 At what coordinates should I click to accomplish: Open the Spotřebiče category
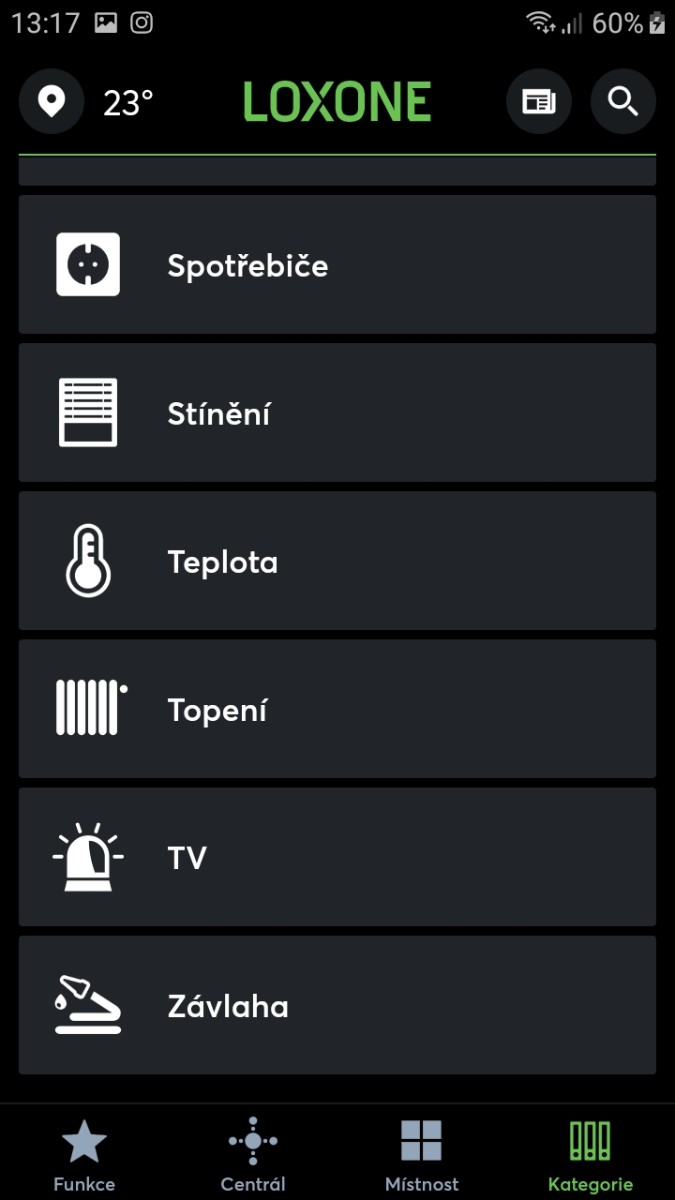point(337,265)
